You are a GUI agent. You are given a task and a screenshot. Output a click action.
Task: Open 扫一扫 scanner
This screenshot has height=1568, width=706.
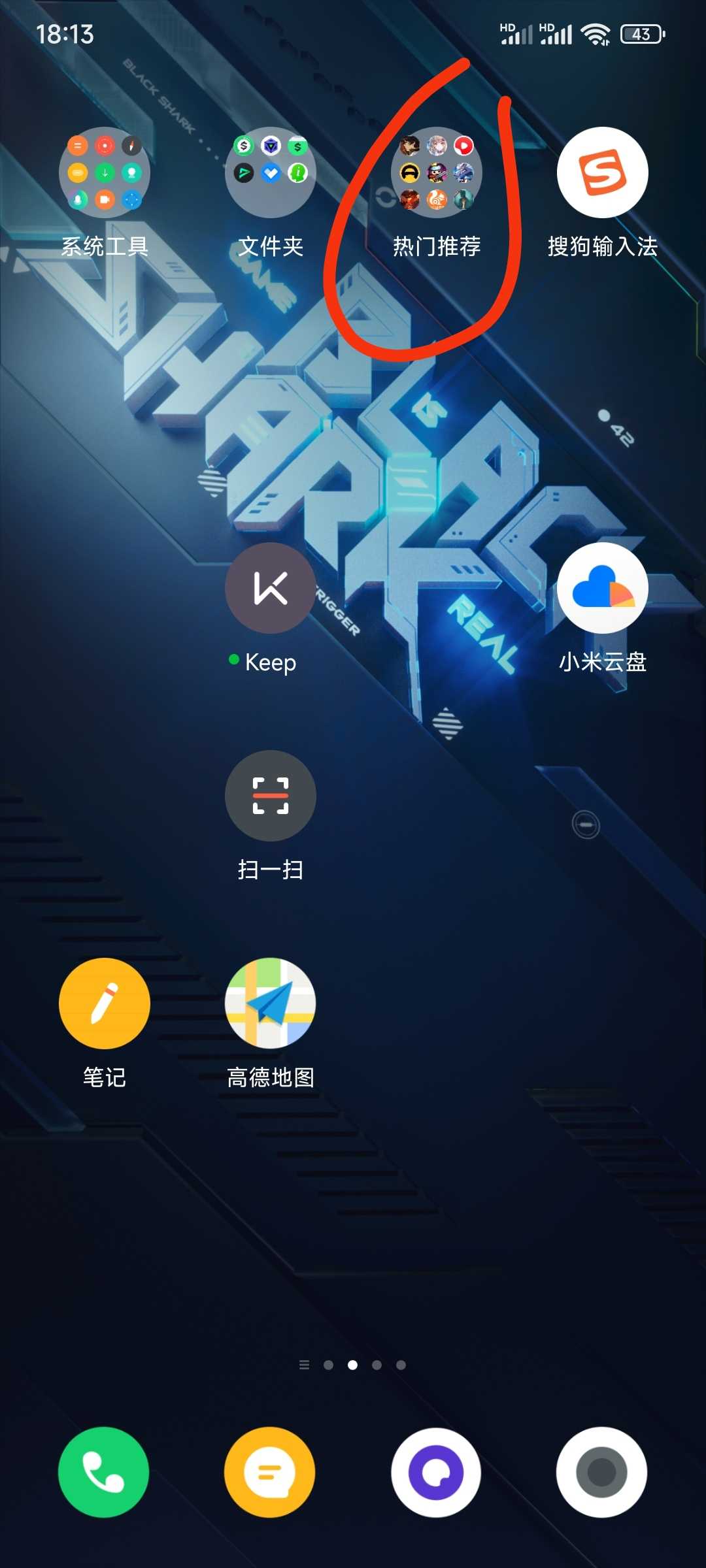[271, 796]
